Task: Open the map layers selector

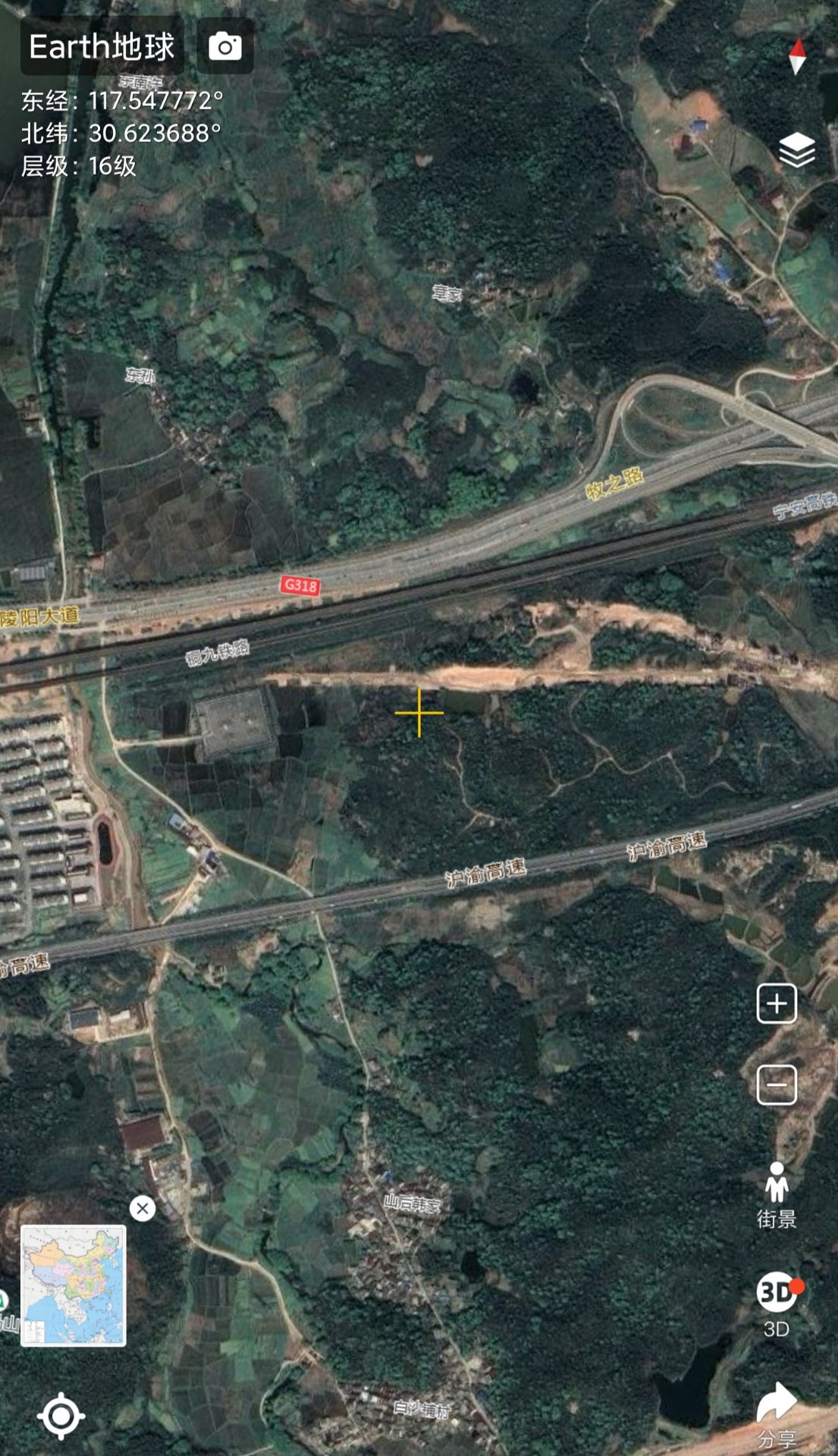Action: tap(797, 149)
